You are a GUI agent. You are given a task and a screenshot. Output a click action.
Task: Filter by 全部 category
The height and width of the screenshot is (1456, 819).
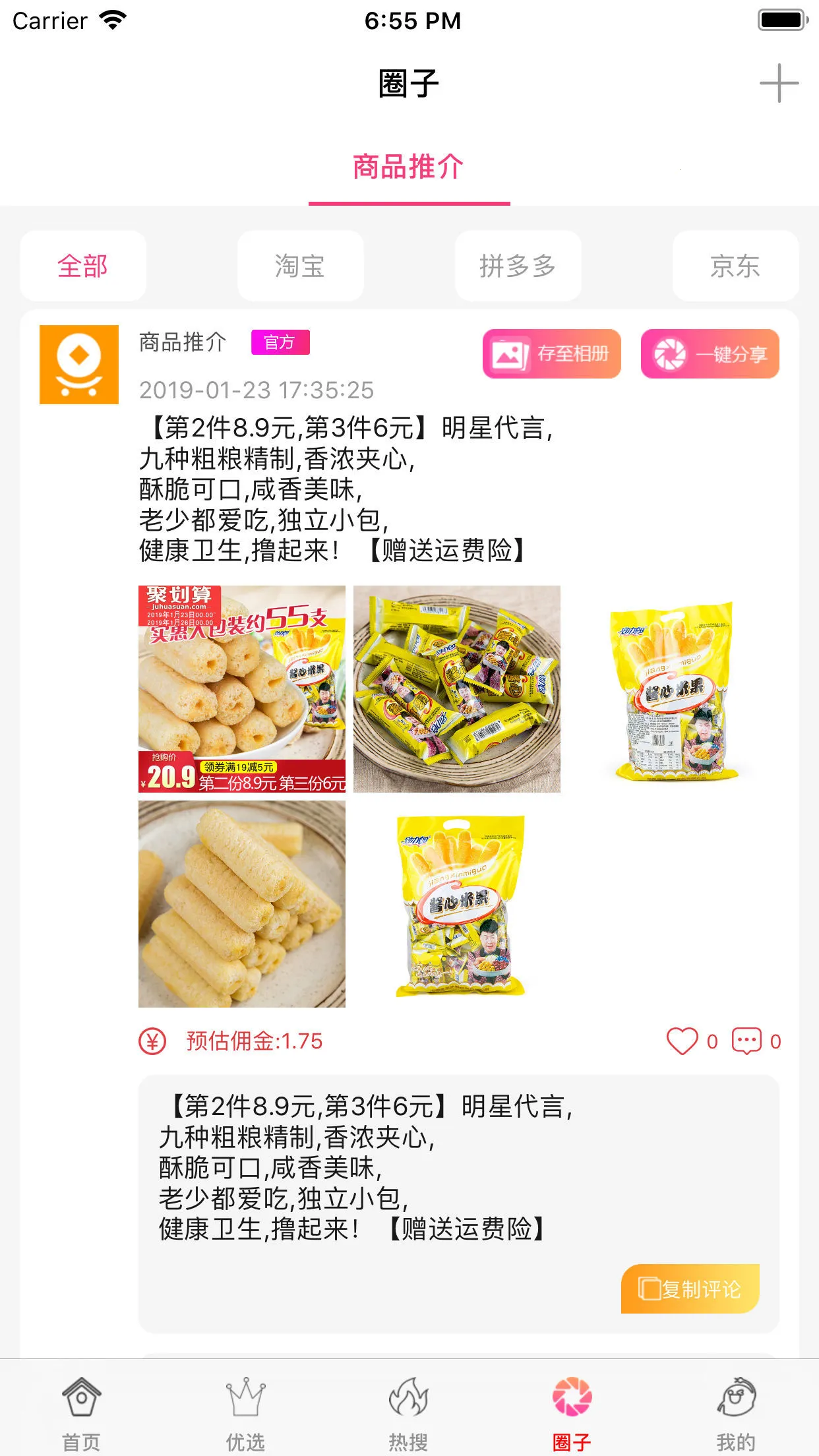point(83,266)
